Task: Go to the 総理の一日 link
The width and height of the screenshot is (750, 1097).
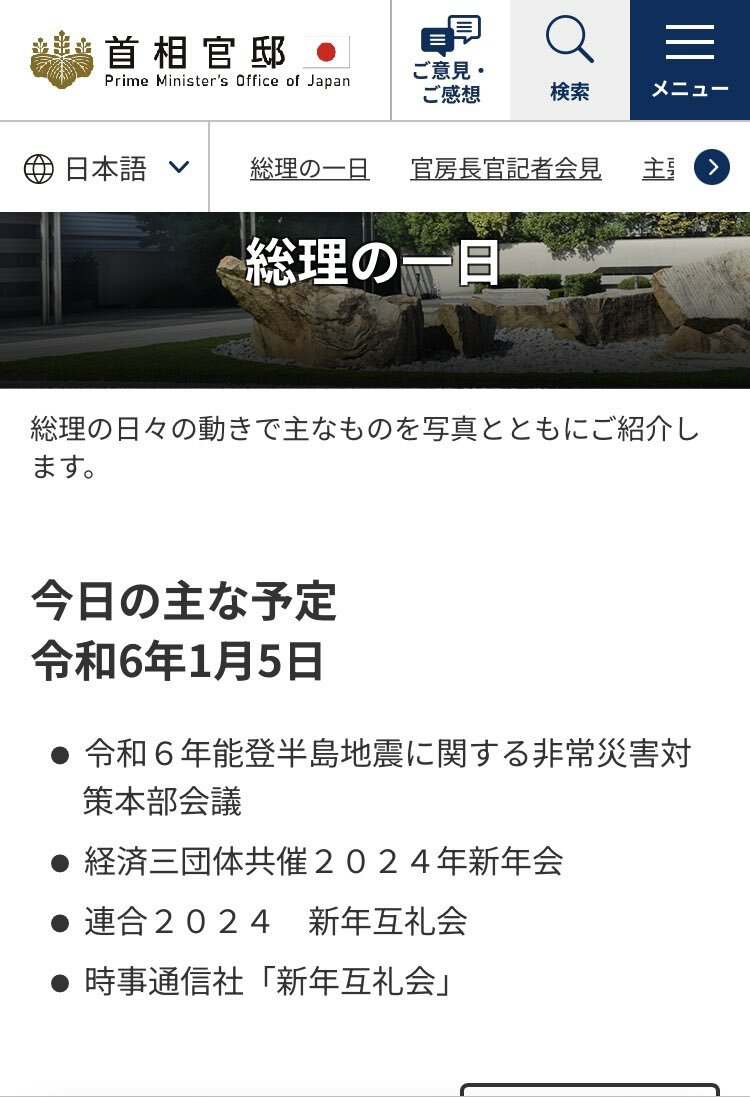Action: pyautogui.click(x=310, y=169)
